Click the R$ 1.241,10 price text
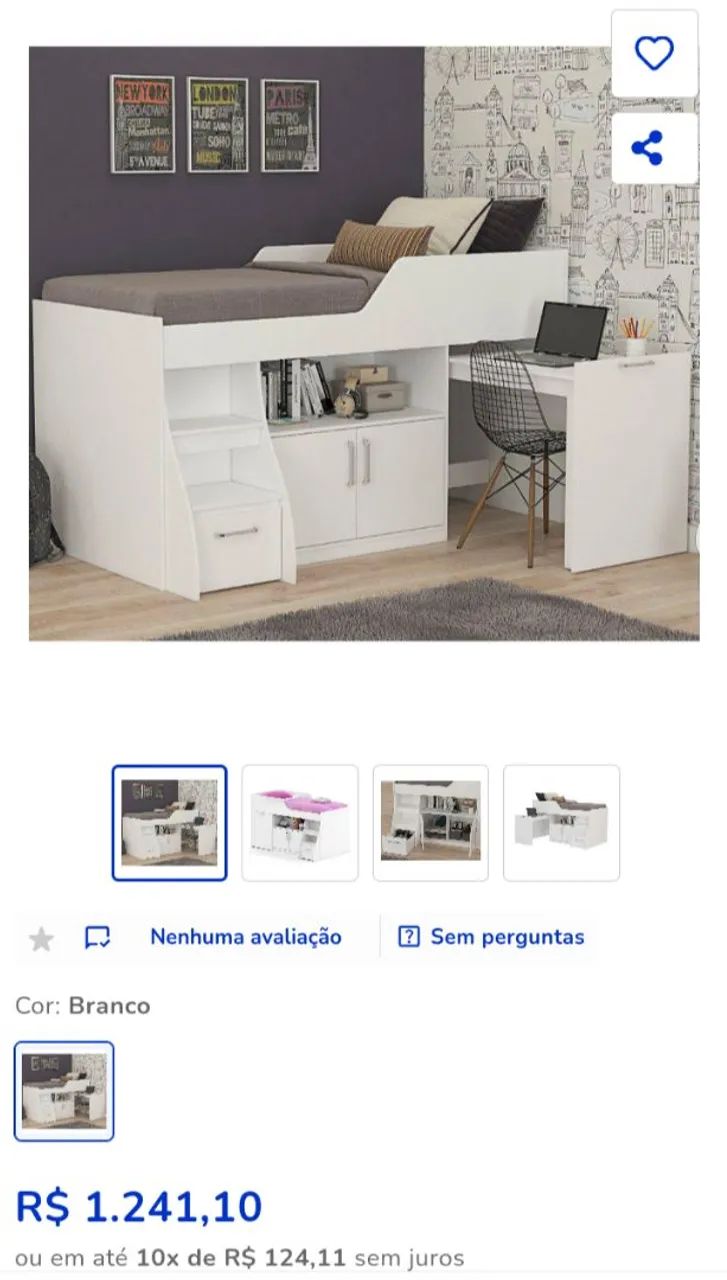727x1280 pixels. [140, 1208]
